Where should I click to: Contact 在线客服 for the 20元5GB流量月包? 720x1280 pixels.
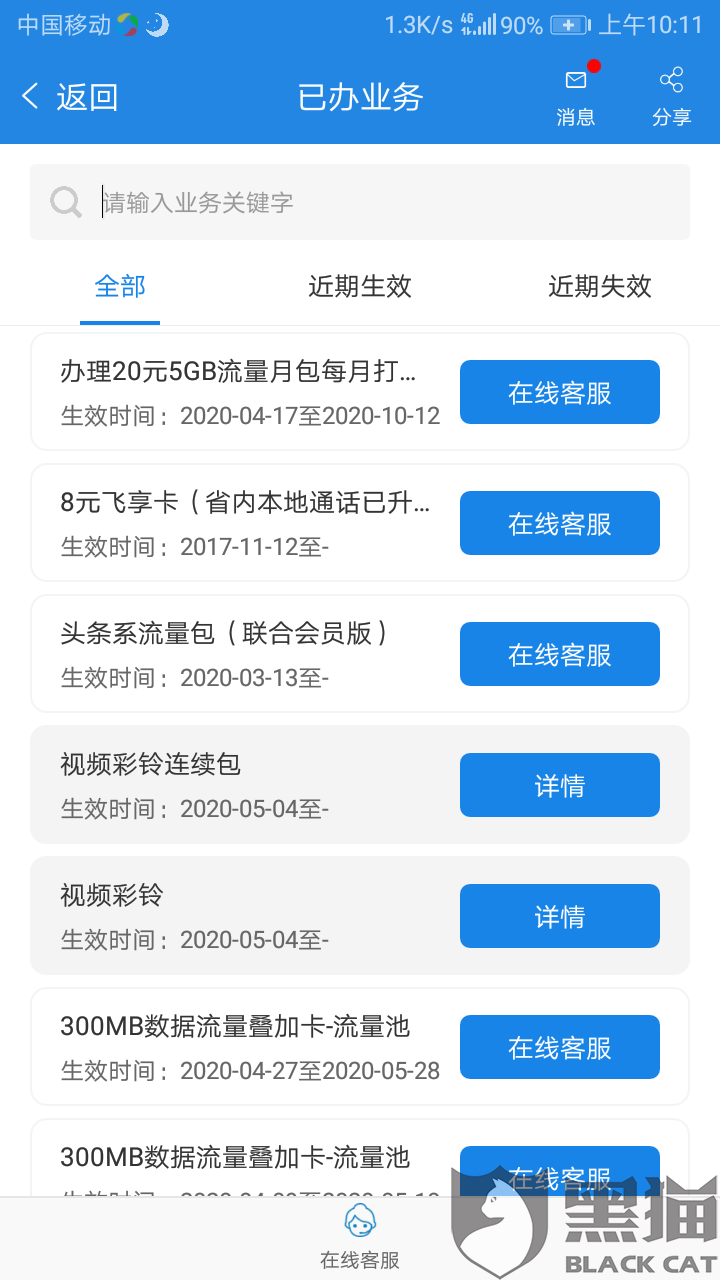(x=559, y=392)
